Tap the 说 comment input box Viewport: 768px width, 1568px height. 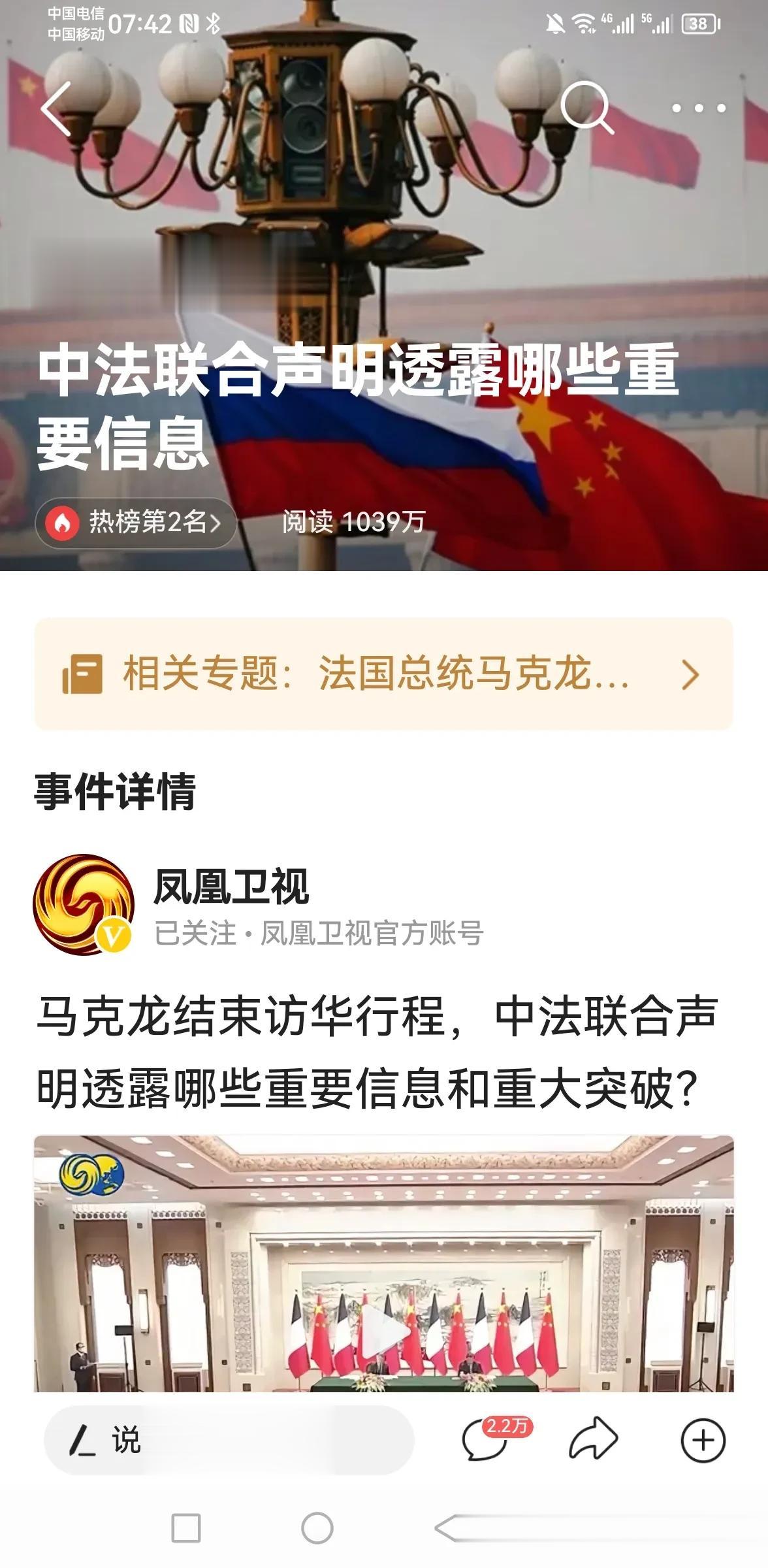229,1441
